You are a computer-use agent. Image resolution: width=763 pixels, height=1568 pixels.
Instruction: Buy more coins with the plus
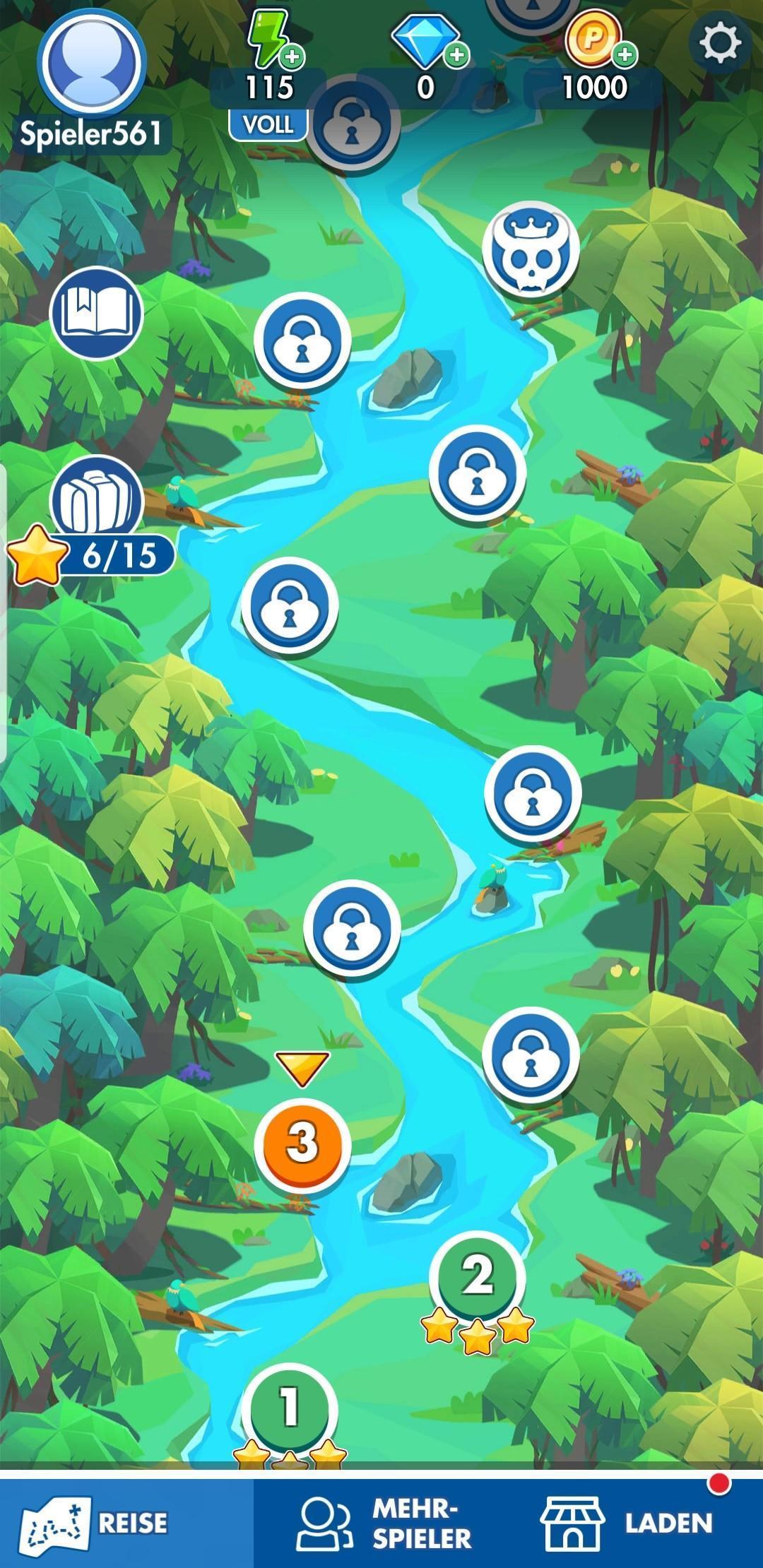pyautogui.click(x=625, y=54)
